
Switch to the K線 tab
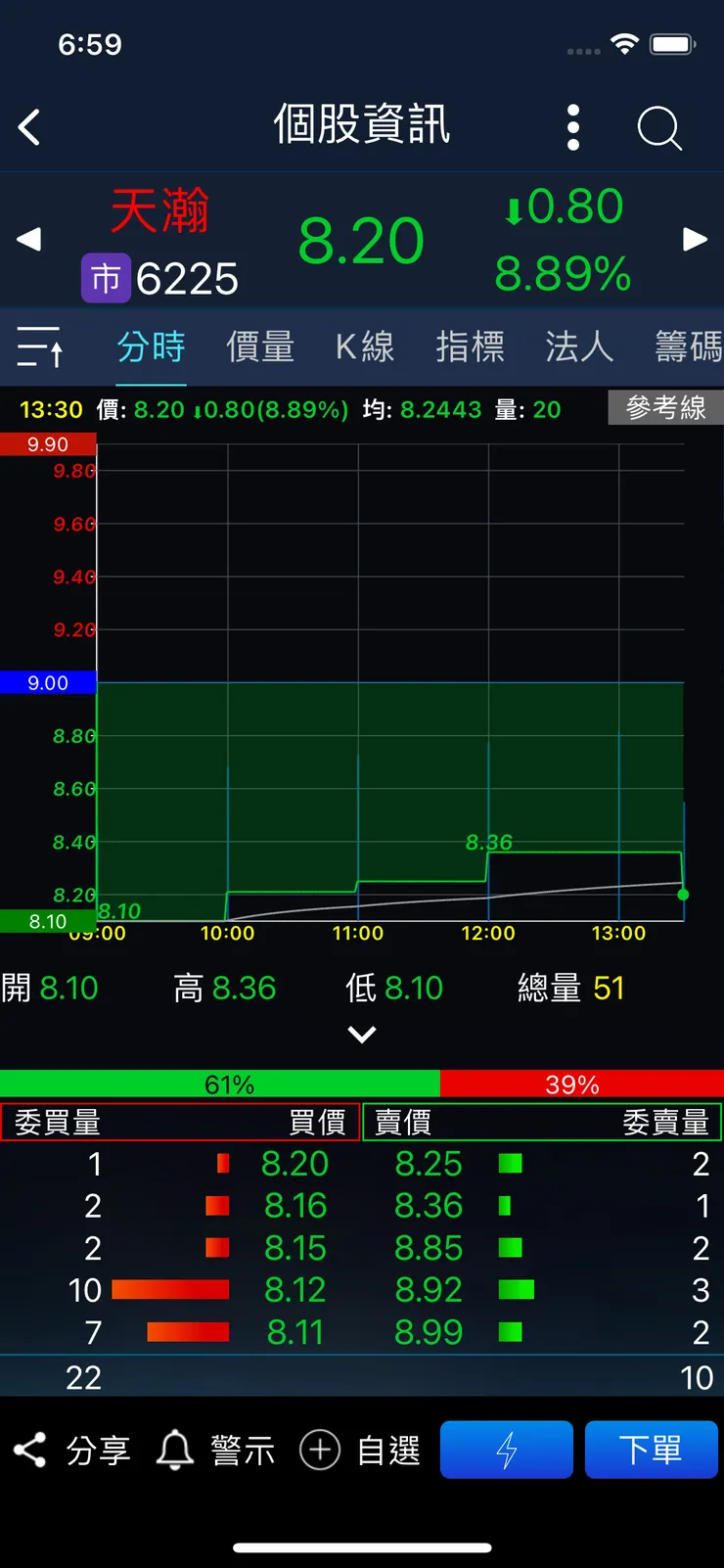tap(364, 347)
